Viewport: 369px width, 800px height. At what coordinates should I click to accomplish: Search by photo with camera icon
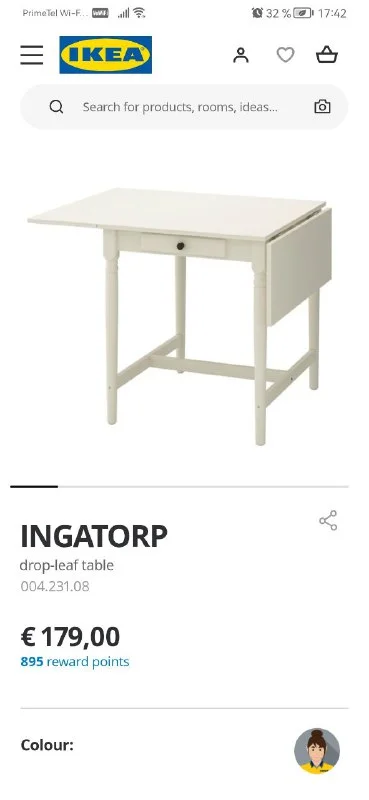pyautogui.click(x=322, y=107)
